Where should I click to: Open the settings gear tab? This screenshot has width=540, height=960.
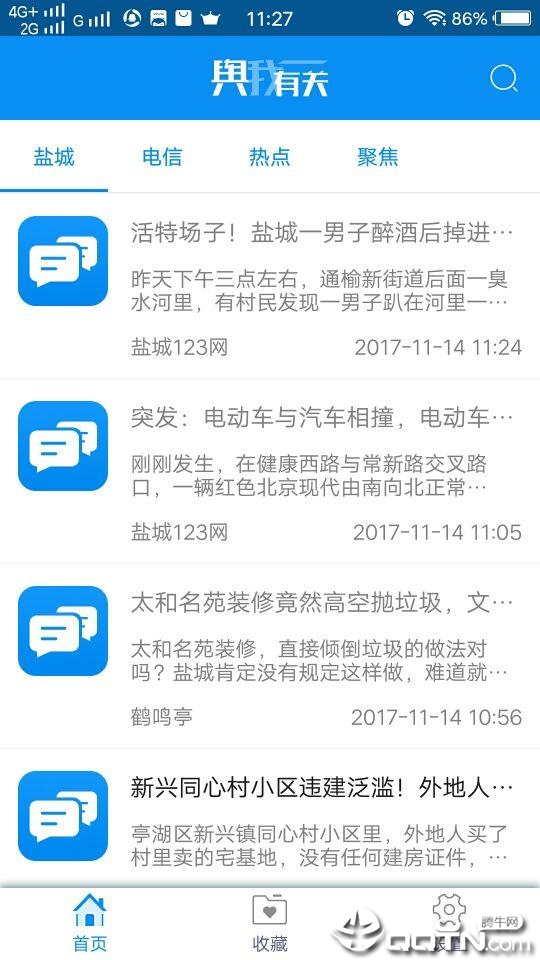[x=449, y=924]
